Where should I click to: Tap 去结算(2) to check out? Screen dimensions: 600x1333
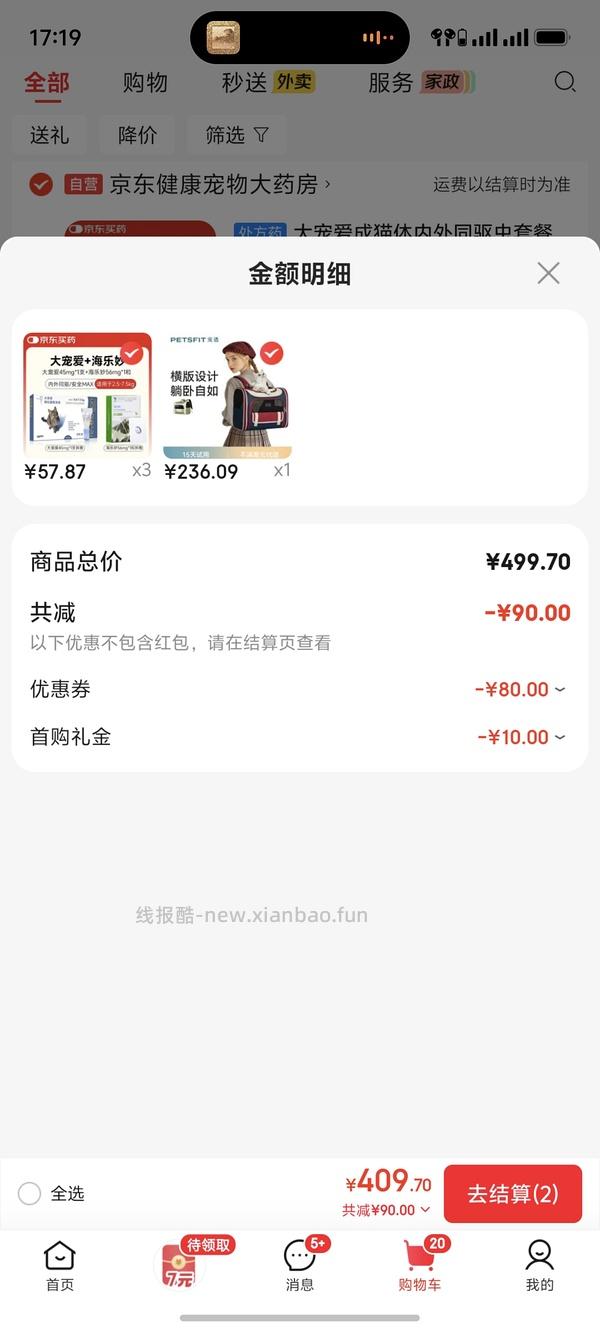click(512, 1193)
